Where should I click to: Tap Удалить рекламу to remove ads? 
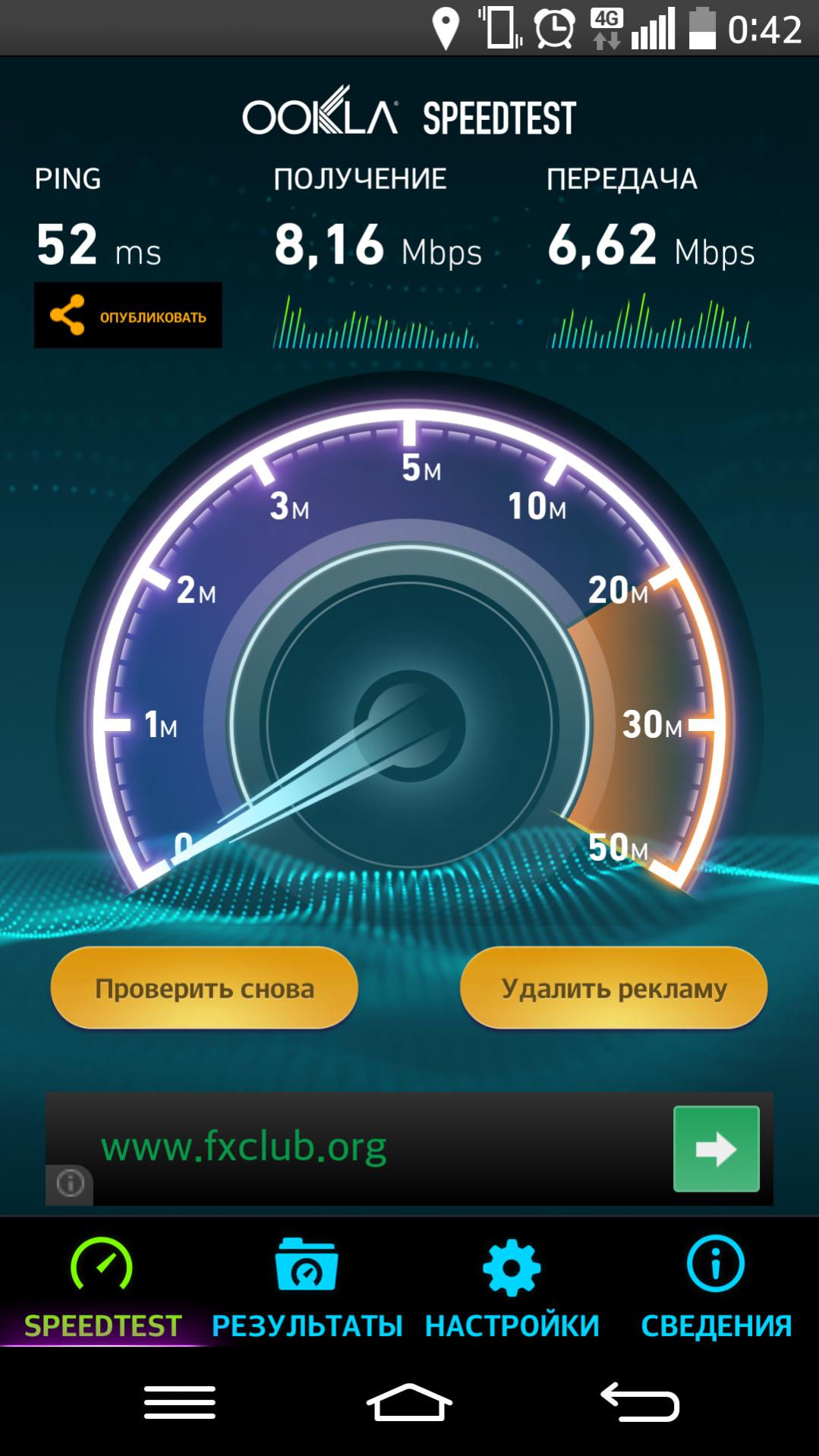pos(613,988)
